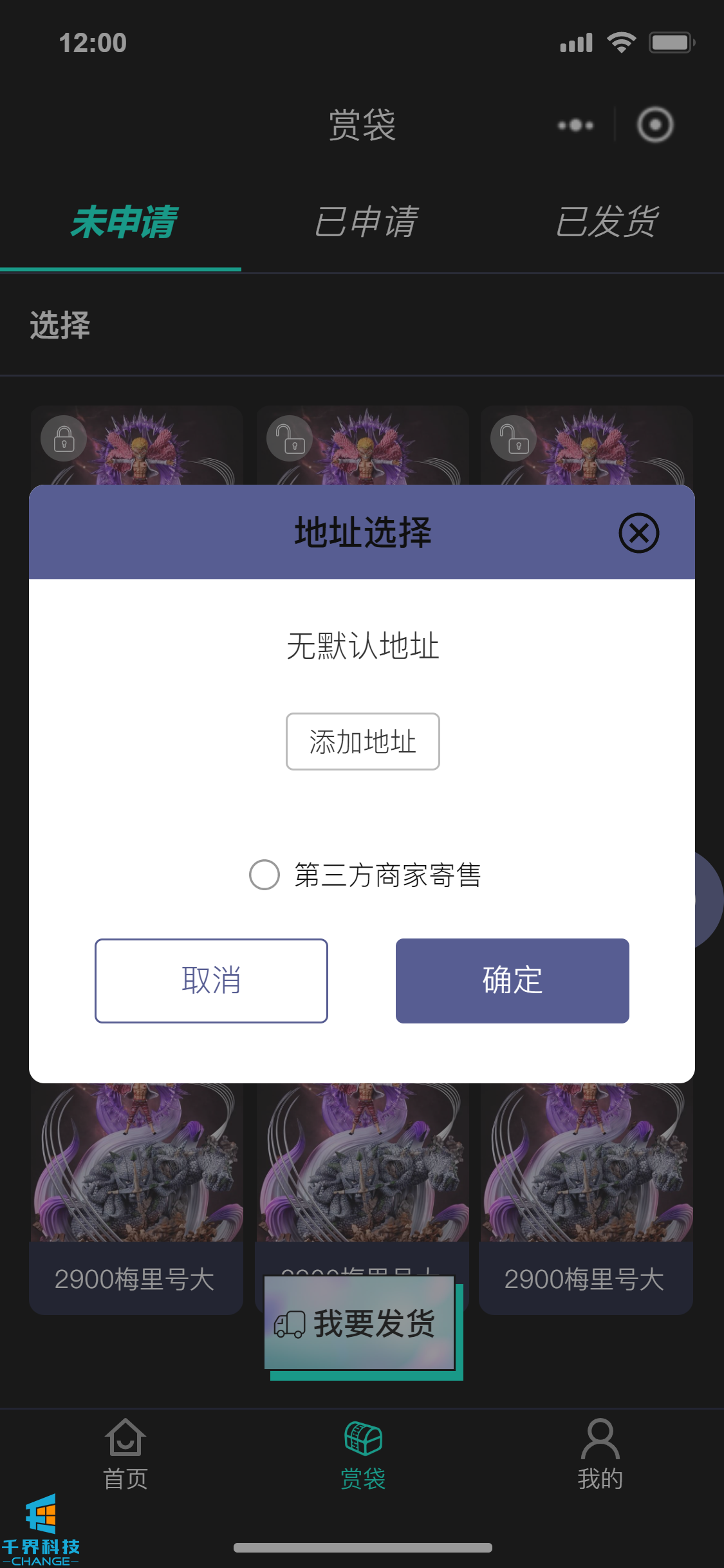
Task: Open the 我的 profile tab
Action: click(x=600, y=1455)
